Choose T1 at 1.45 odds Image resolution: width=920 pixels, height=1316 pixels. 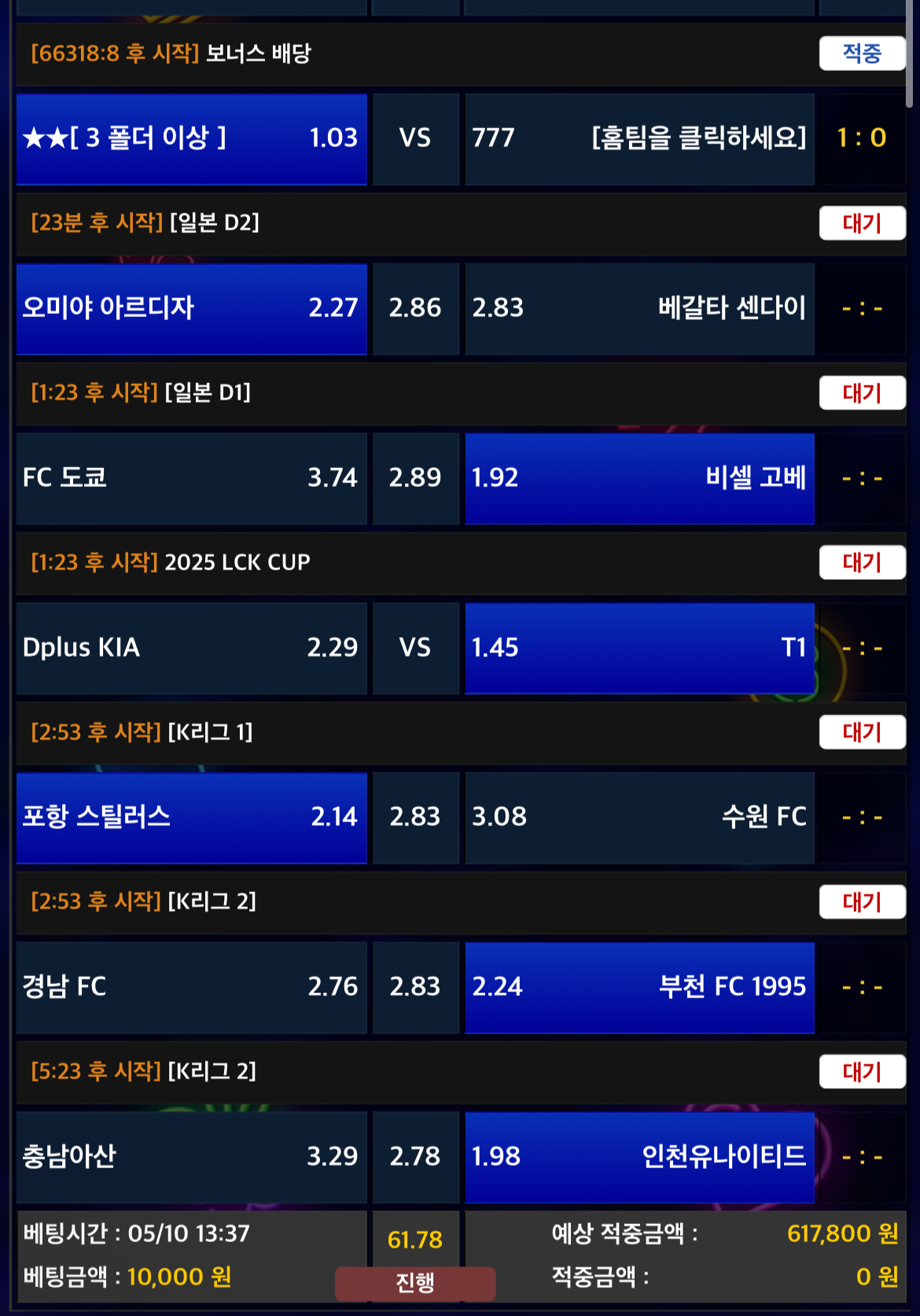[639, 648]
